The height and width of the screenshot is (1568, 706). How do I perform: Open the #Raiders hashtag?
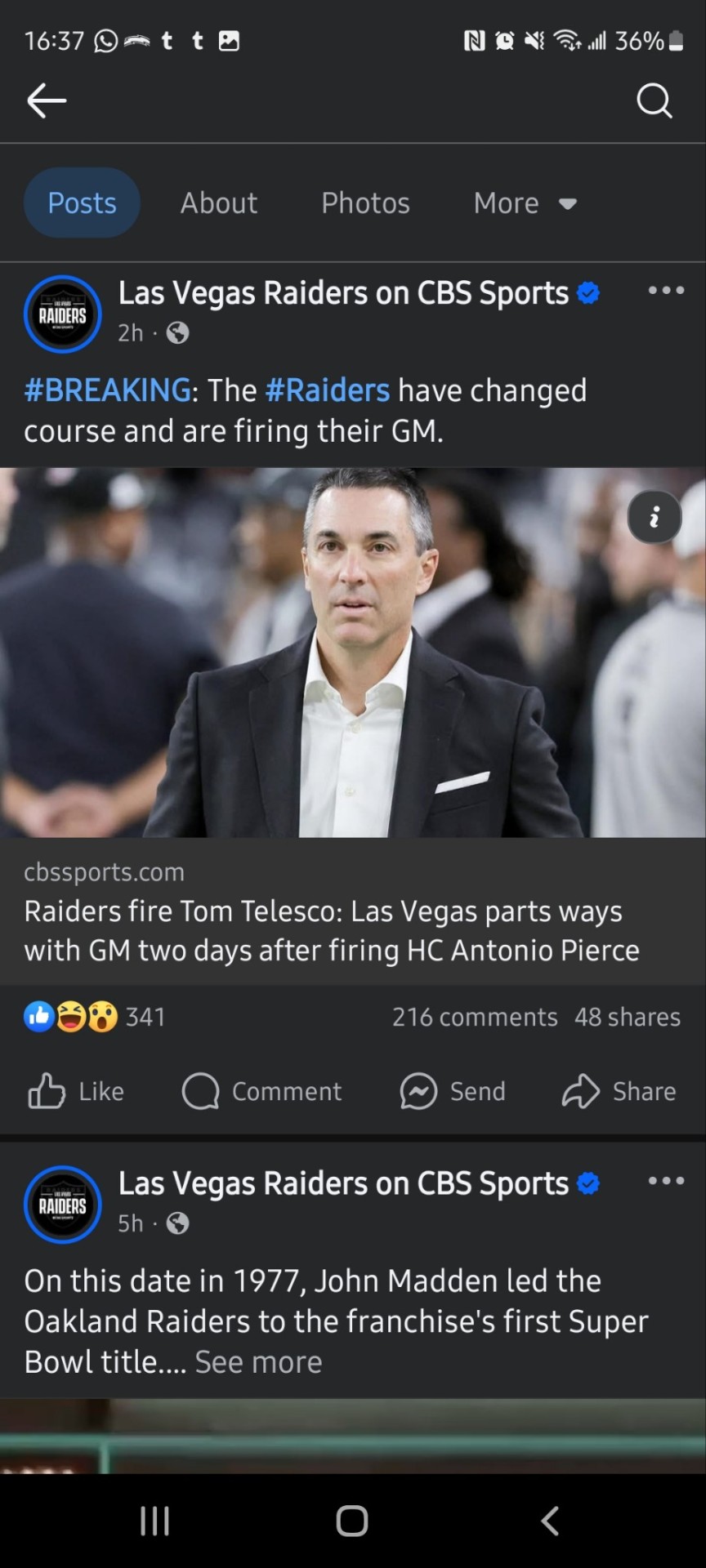click(328, 390)
